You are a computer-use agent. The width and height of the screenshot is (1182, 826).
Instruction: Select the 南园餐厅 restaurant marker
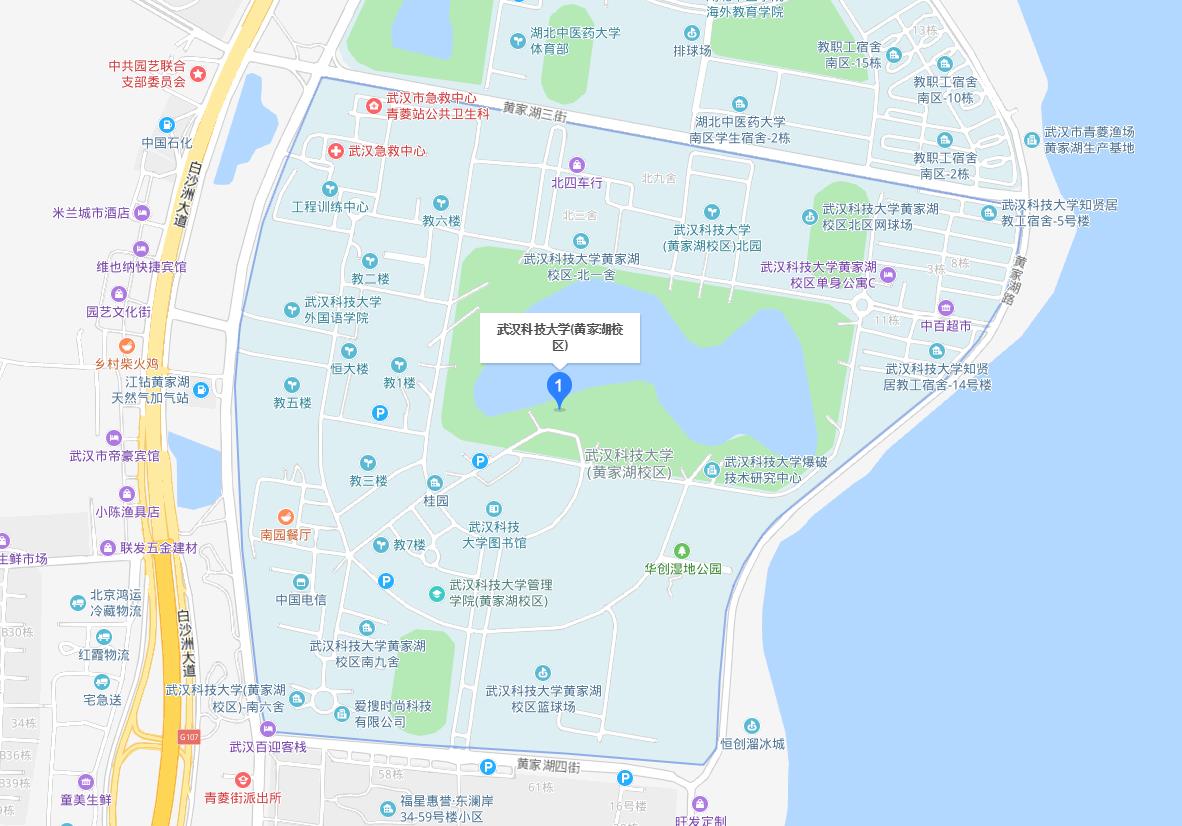[286, 517]
